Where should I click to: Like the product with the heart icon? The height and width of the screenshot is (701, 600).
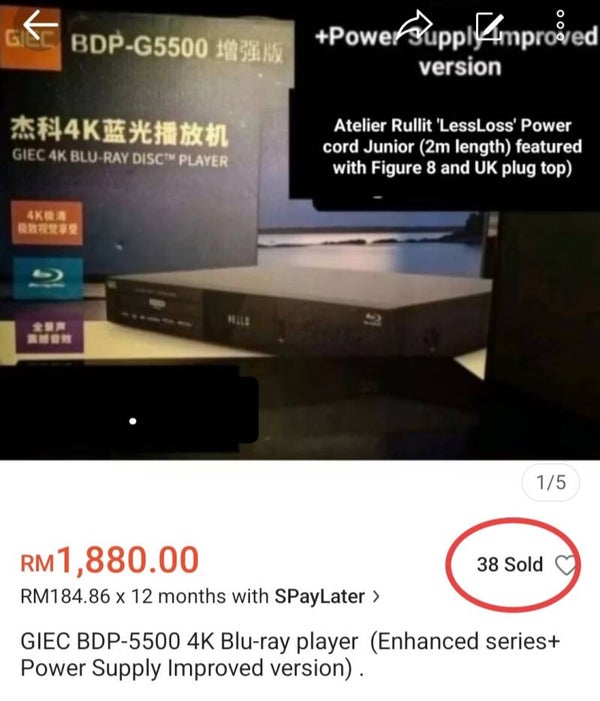566,565
